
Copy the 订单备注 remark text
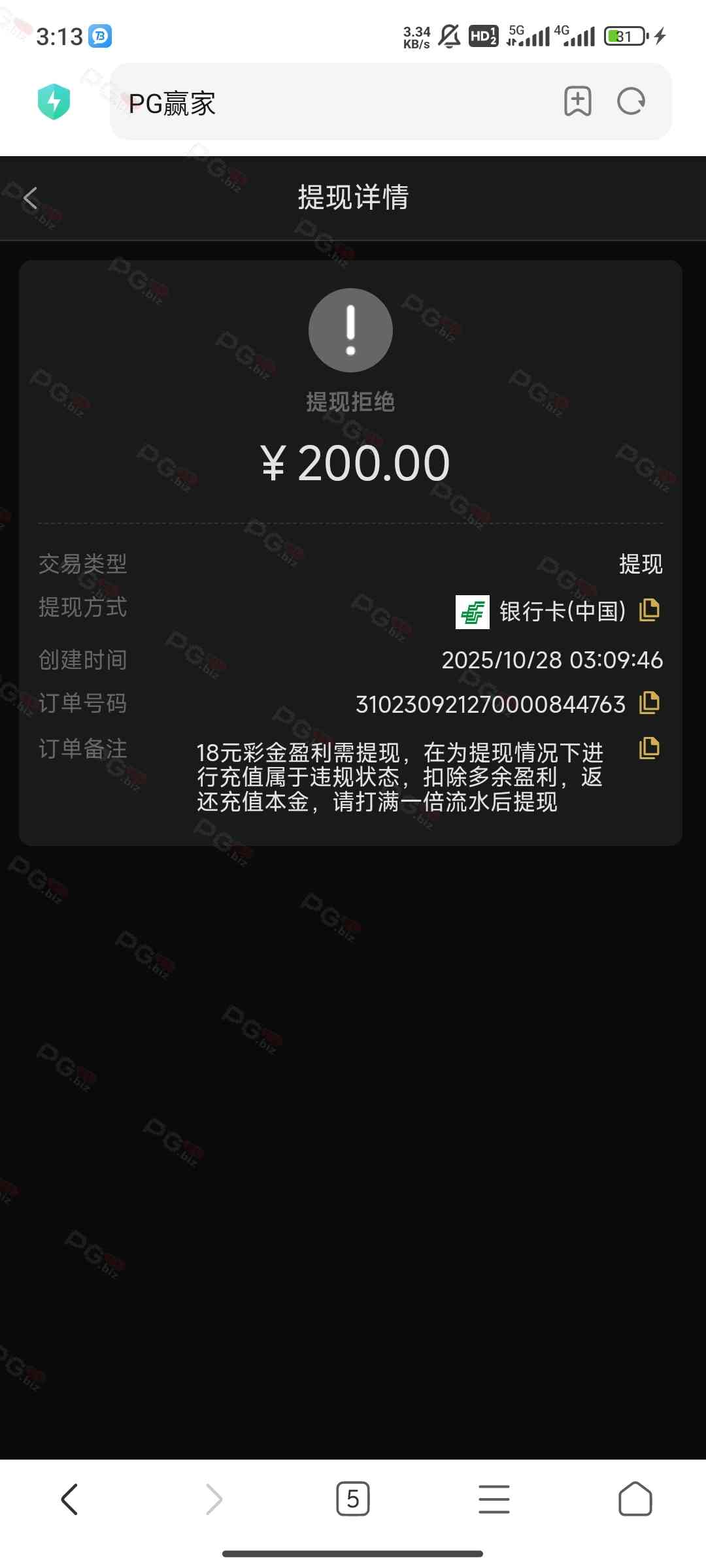(649, 748)
